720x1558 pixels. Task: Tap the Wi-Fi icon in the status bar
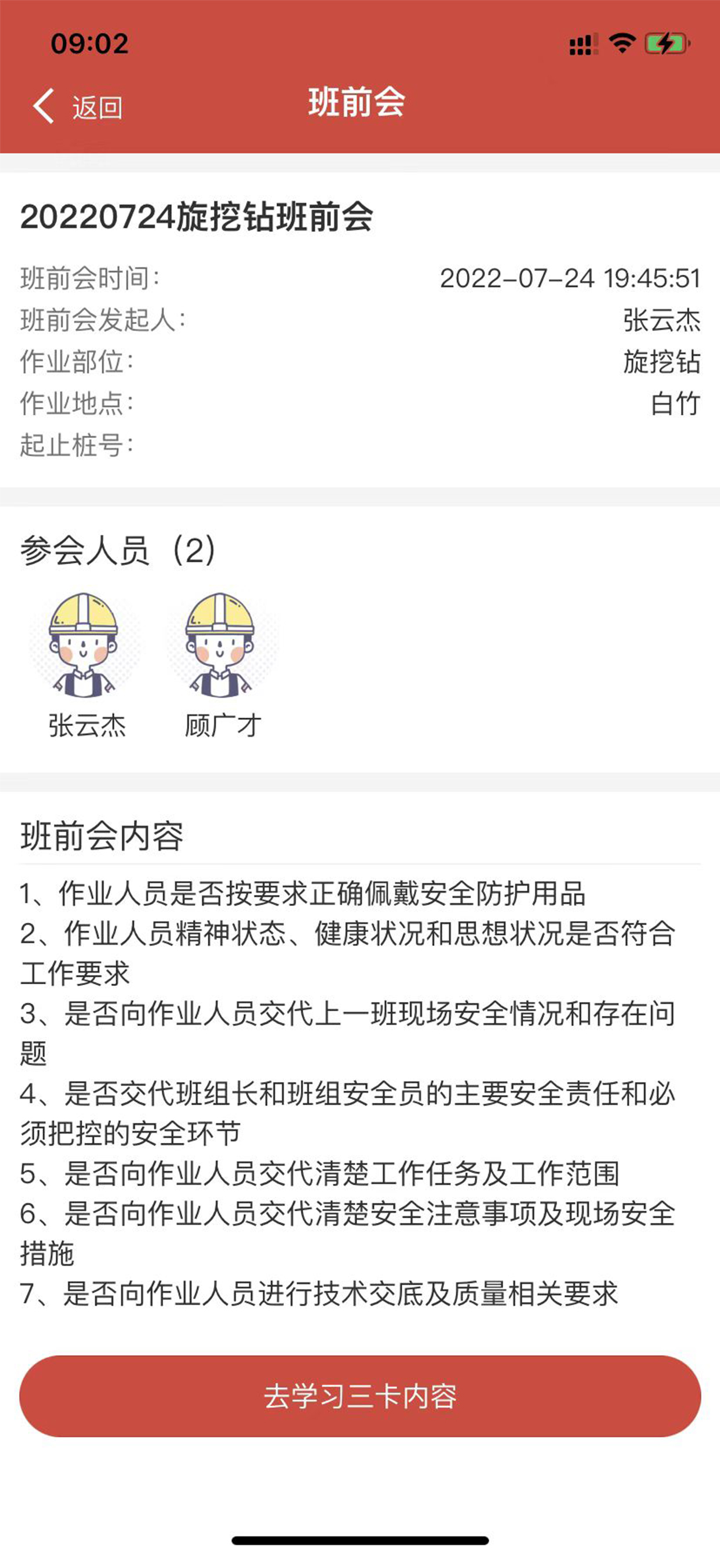pos(620,42)
